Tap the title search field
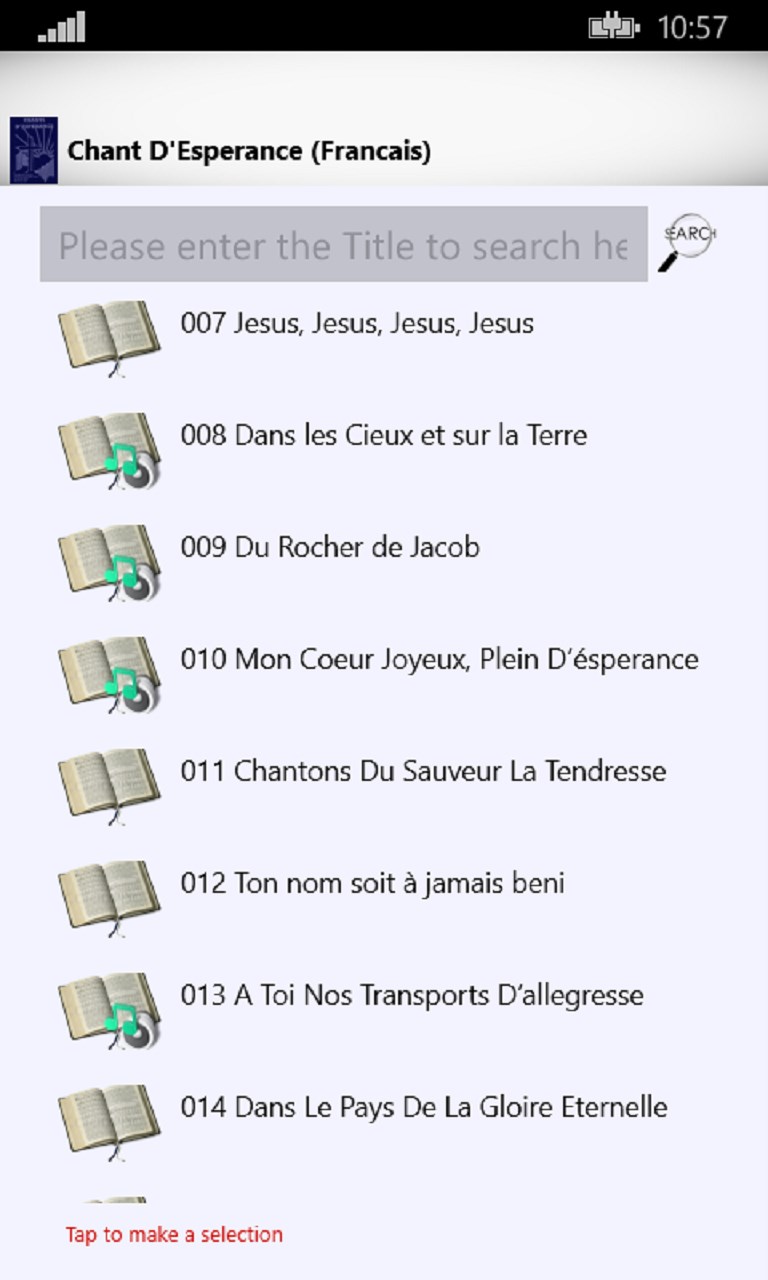Viewport: 768px width, 1280px height. [343, 245]
